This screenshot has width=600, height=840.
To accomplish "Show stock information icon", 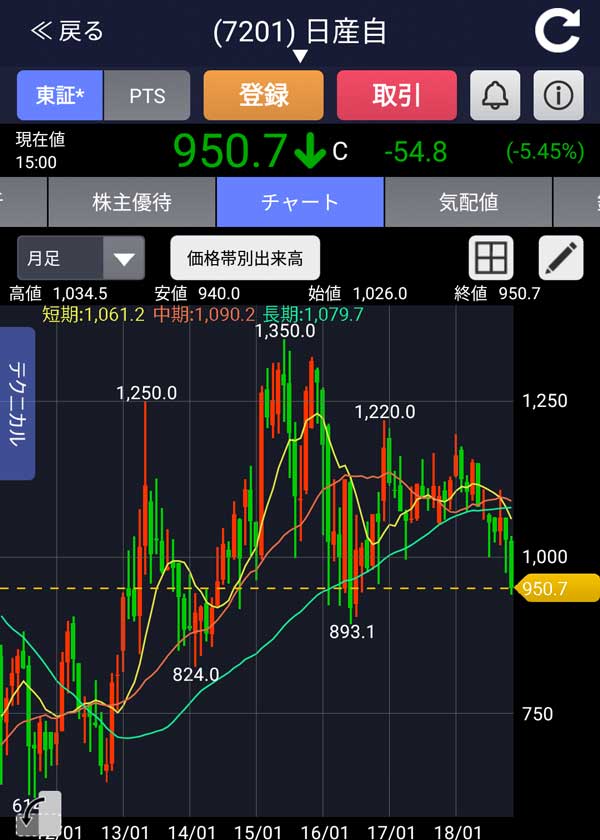I will coord(558,96).
